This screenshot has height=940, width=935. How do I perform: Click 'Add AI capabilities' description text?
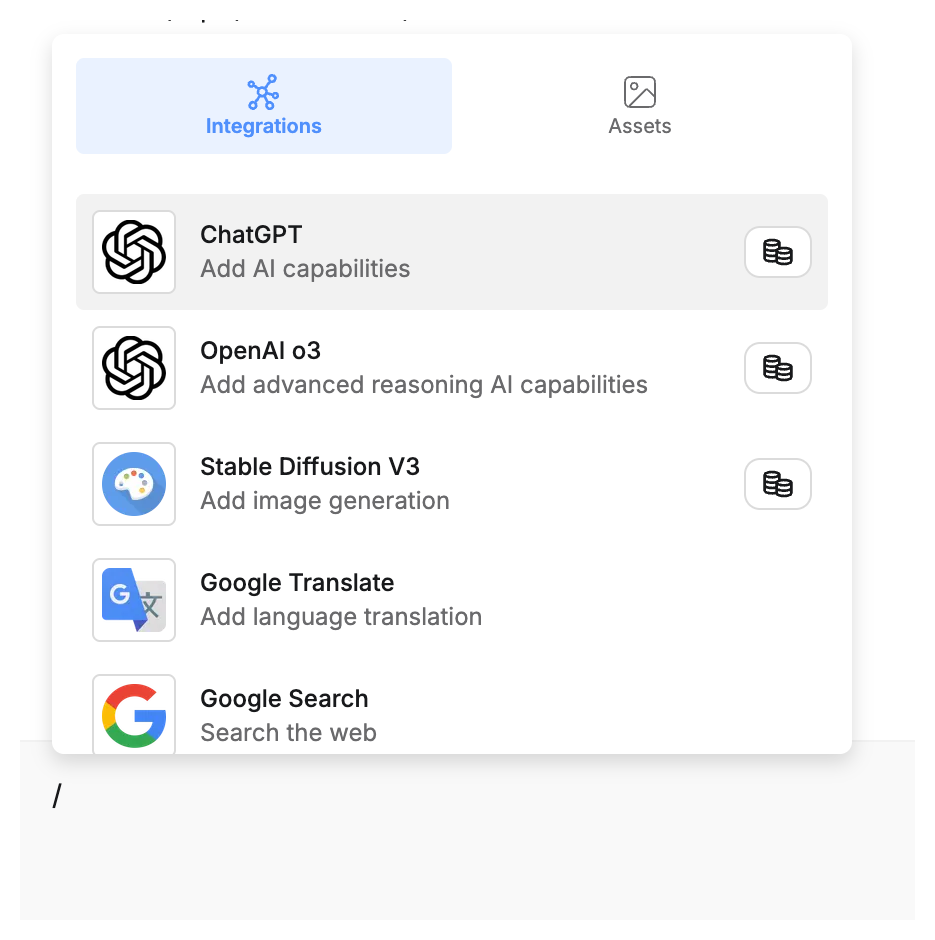pyautogui.click(x=305, y=268)
